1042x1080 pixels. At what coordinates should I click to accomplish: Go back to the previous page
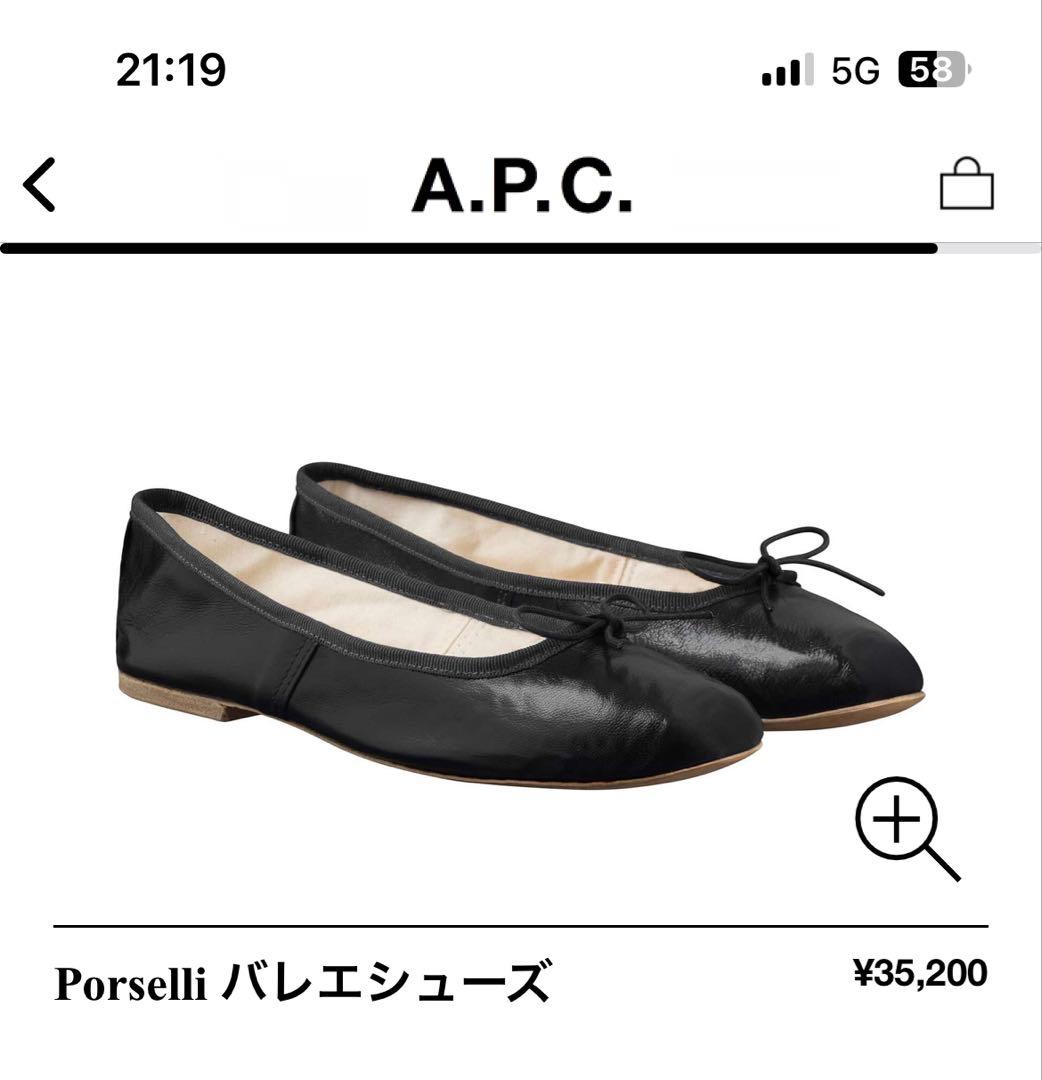40,186
